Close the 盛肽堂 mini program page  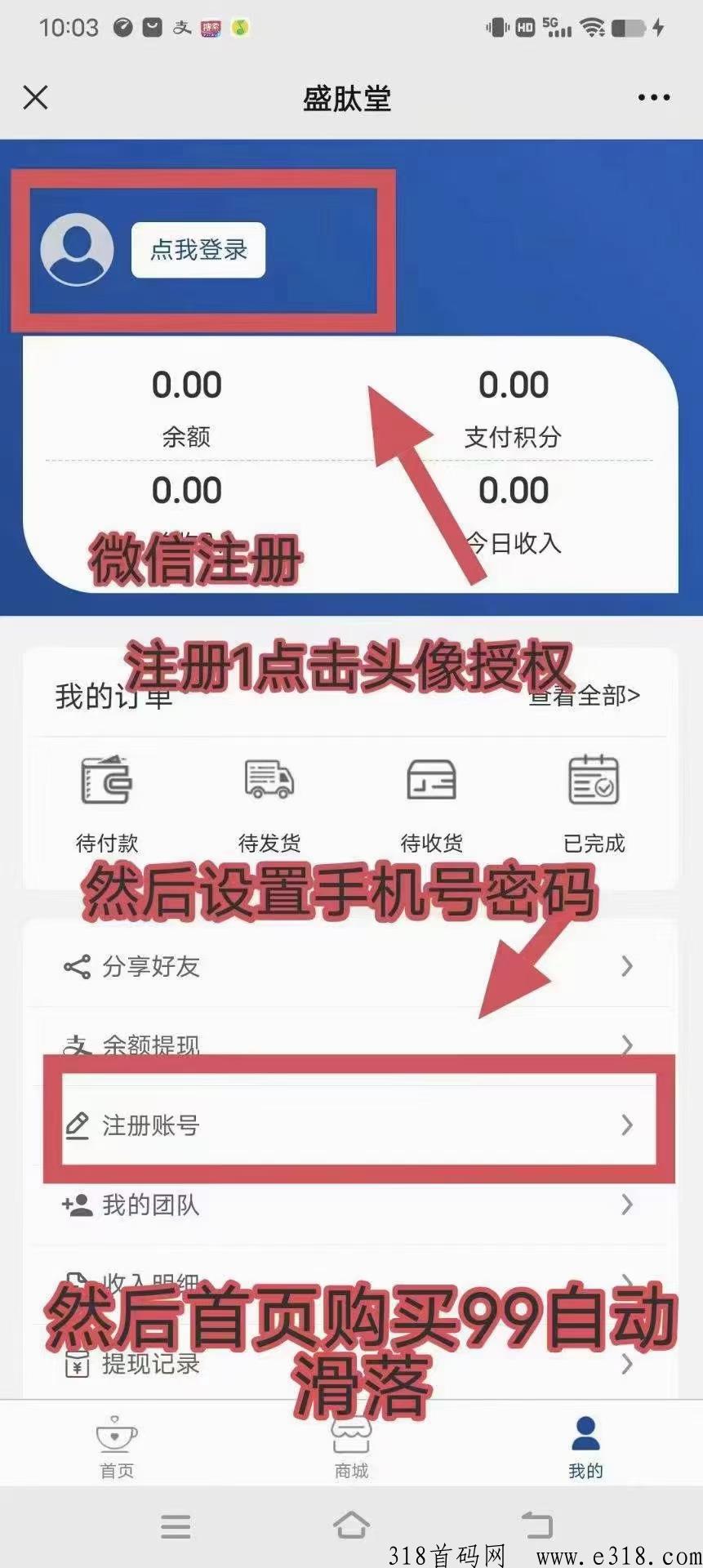pos(36,97)
